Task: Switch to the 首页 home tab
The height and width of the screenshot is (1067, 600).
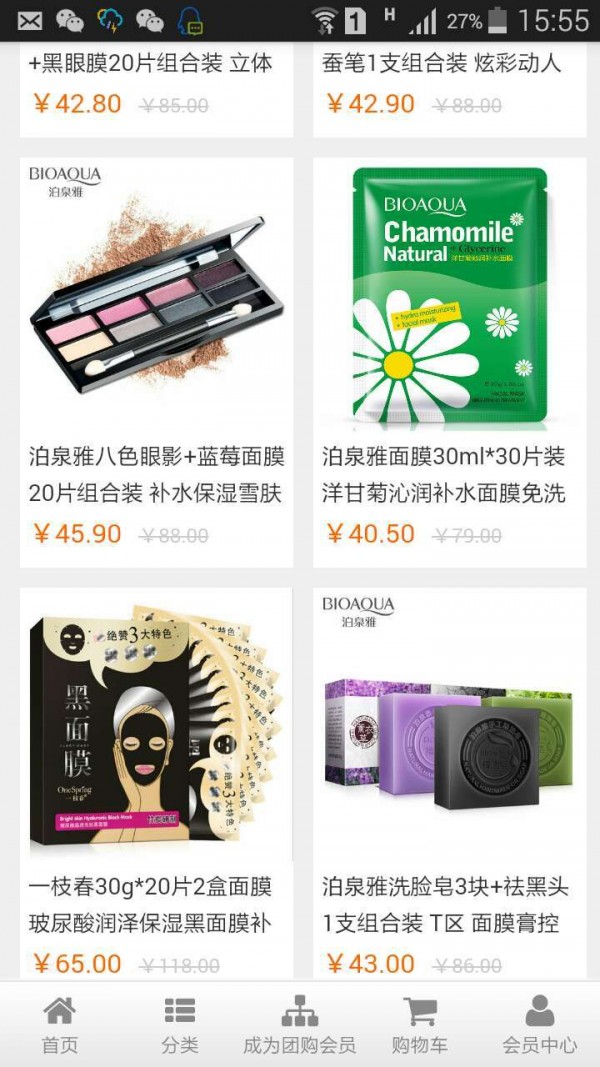Action: [x=60, y=1025]
